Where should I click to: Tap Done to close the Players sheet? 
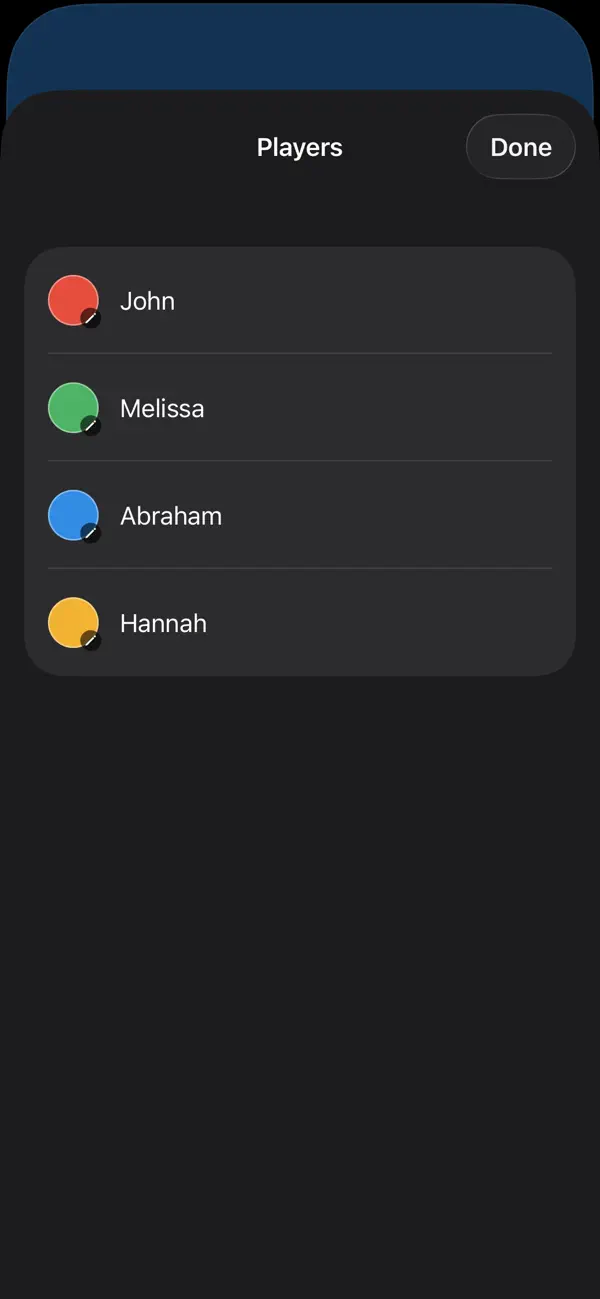[521, 147]
